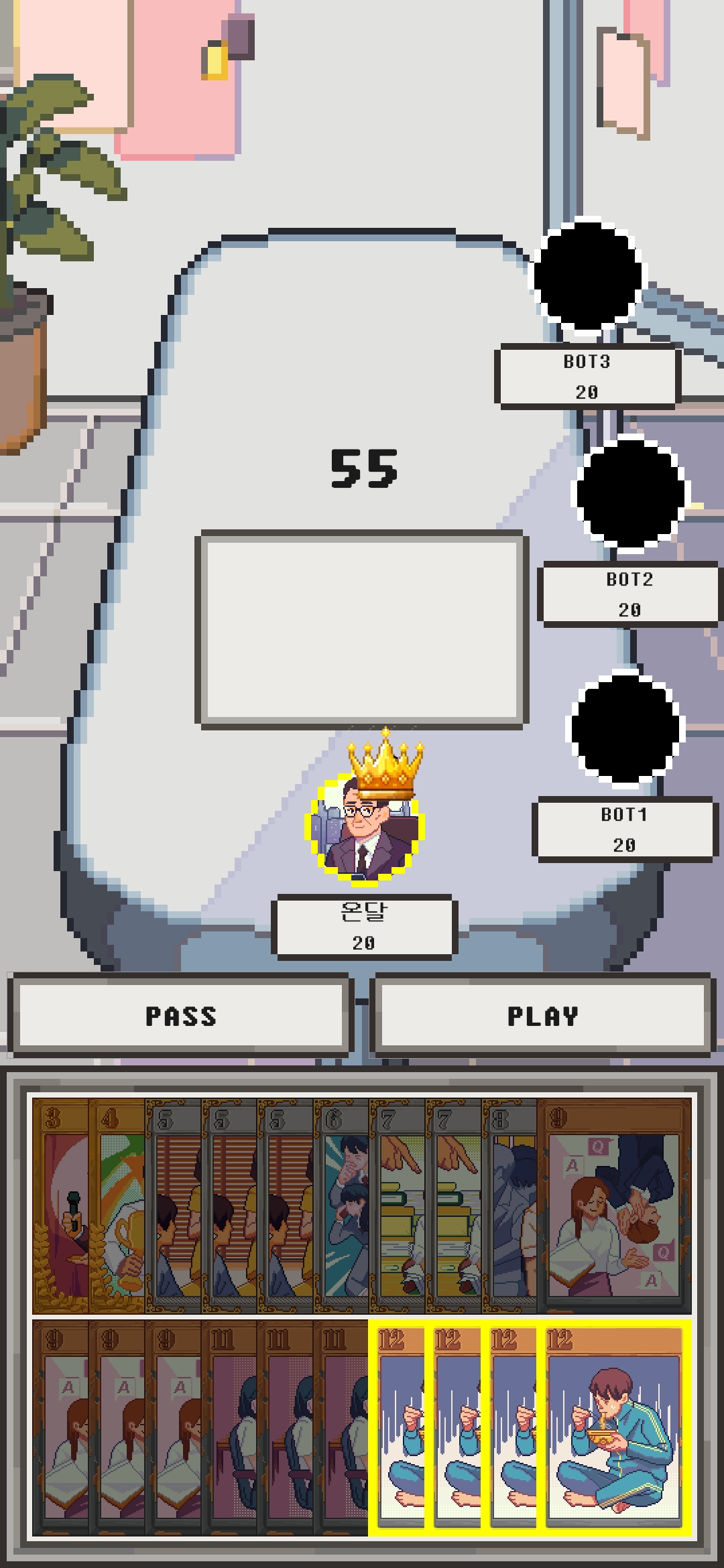Select the number 6 card

pos(341,1206)
